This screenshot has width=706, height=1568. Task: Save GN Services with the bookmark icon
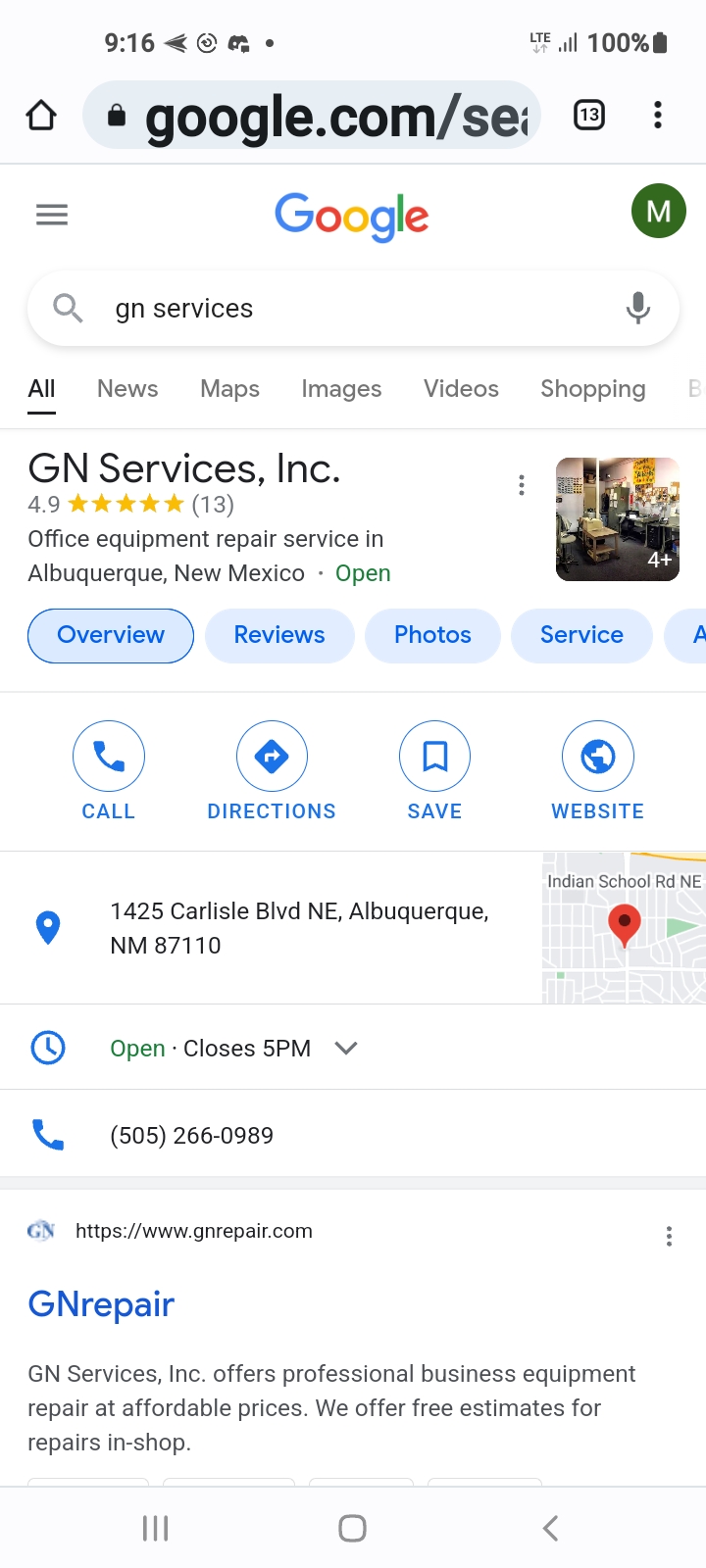pos(434,756)
